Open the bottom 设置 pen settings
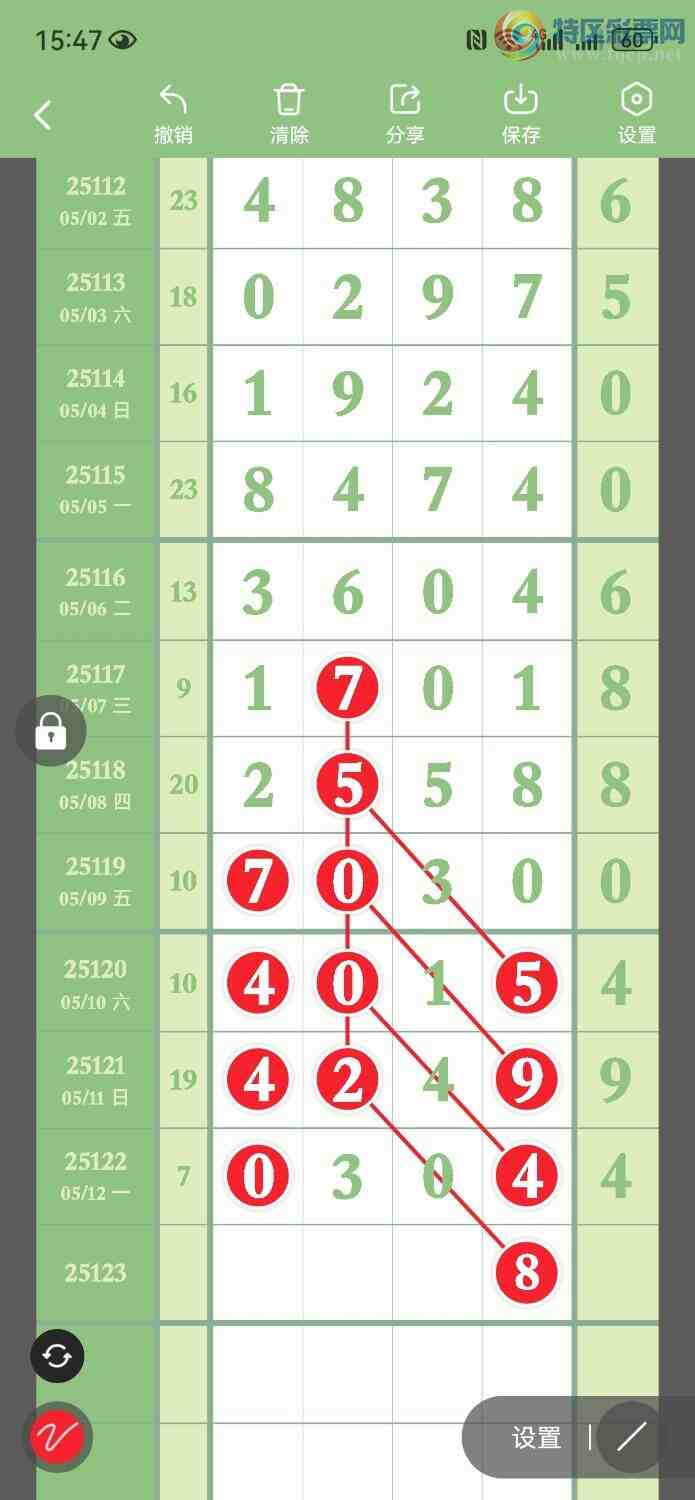The height and width of the screenshot is (1500, 695). tap(536, 1438)
